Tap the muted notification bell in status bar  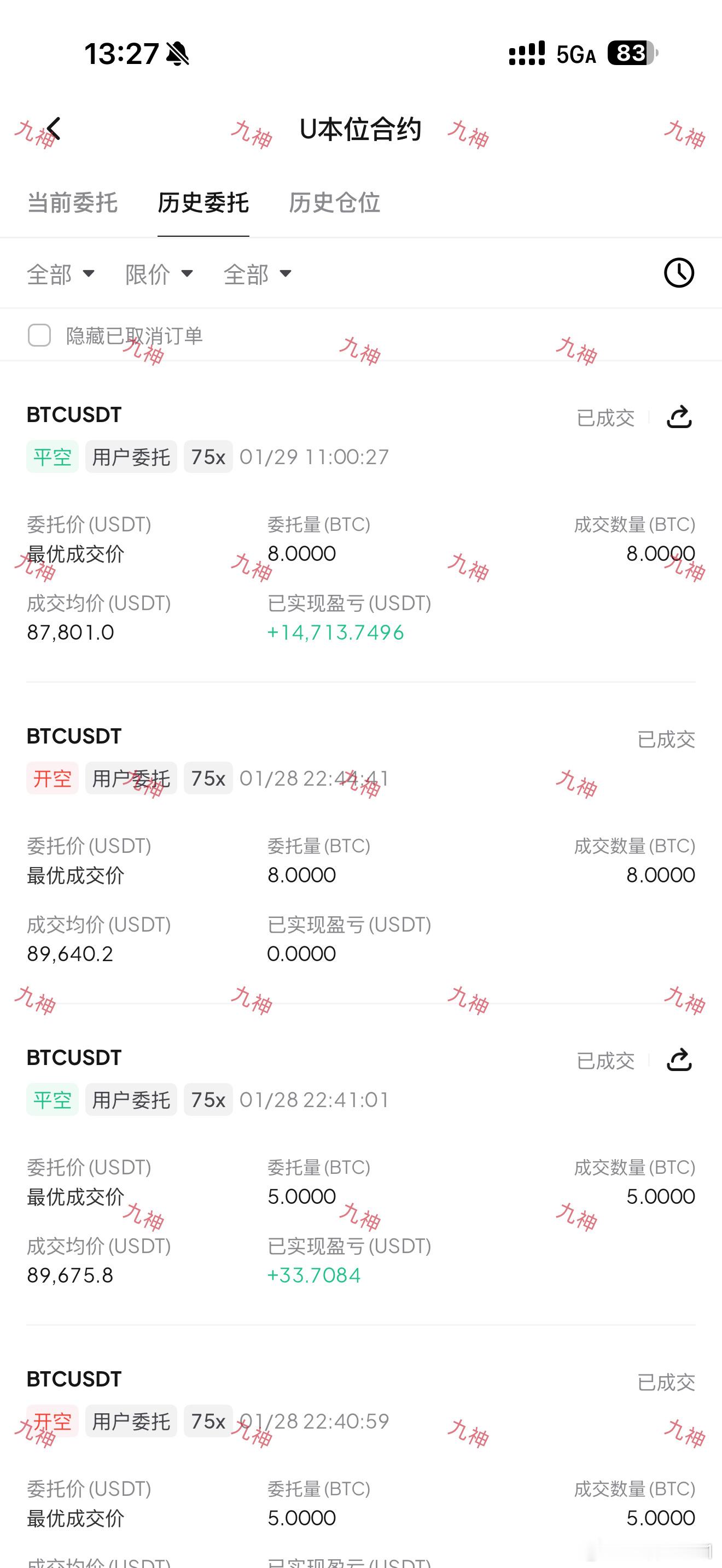click(x=177, y=54)
